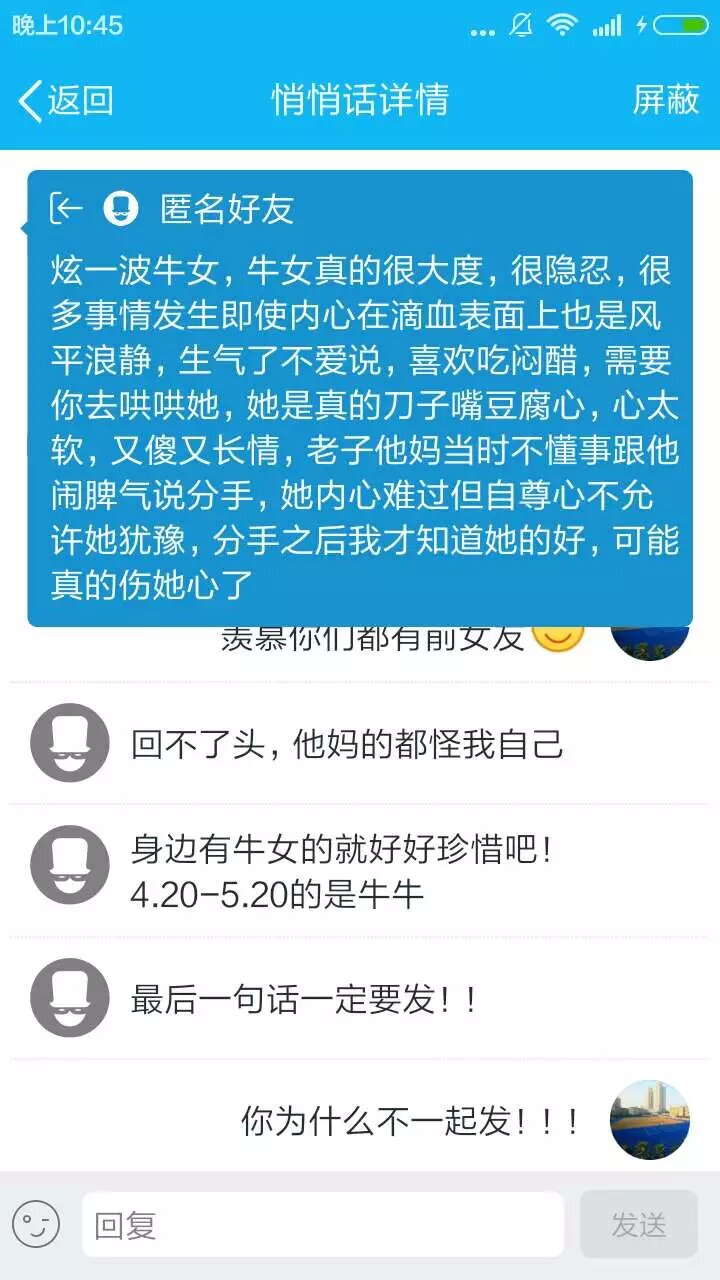This screenshot has width=720, height=1280.
Task: Send the reply with 发送
Action: point(638,1224)
